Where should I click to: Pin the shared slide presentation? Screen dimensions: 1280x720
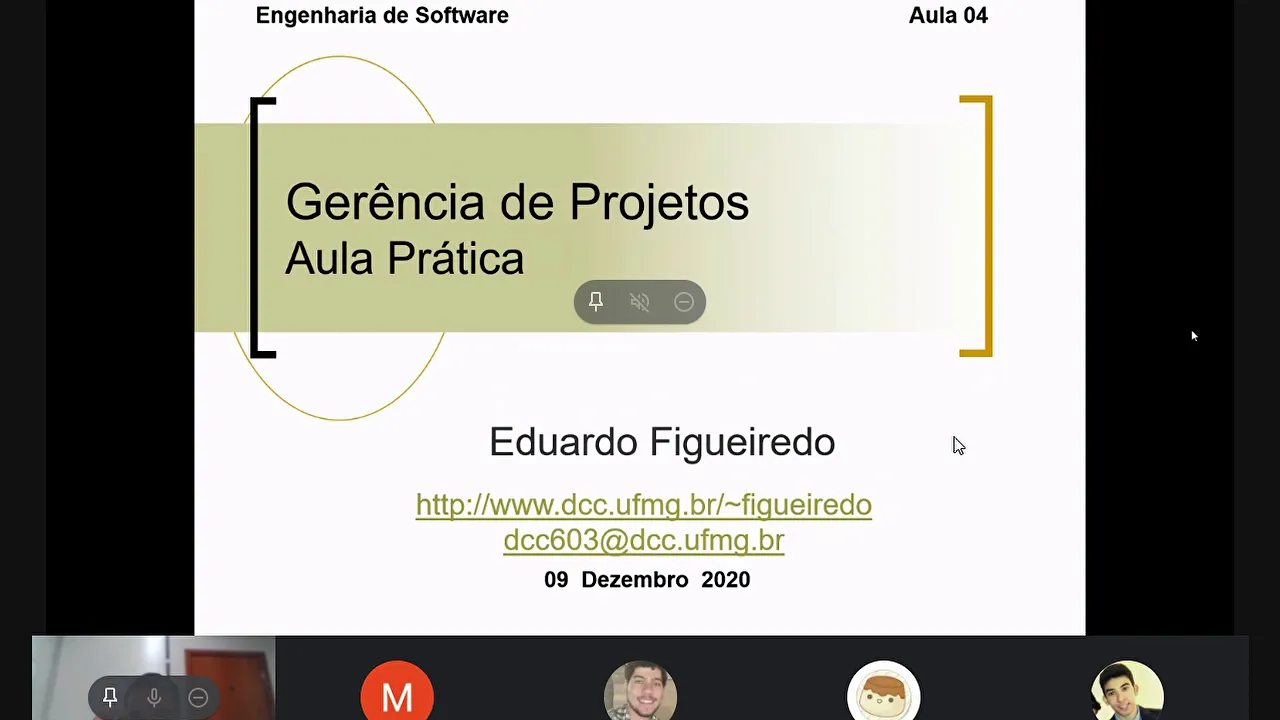point(596,302)
